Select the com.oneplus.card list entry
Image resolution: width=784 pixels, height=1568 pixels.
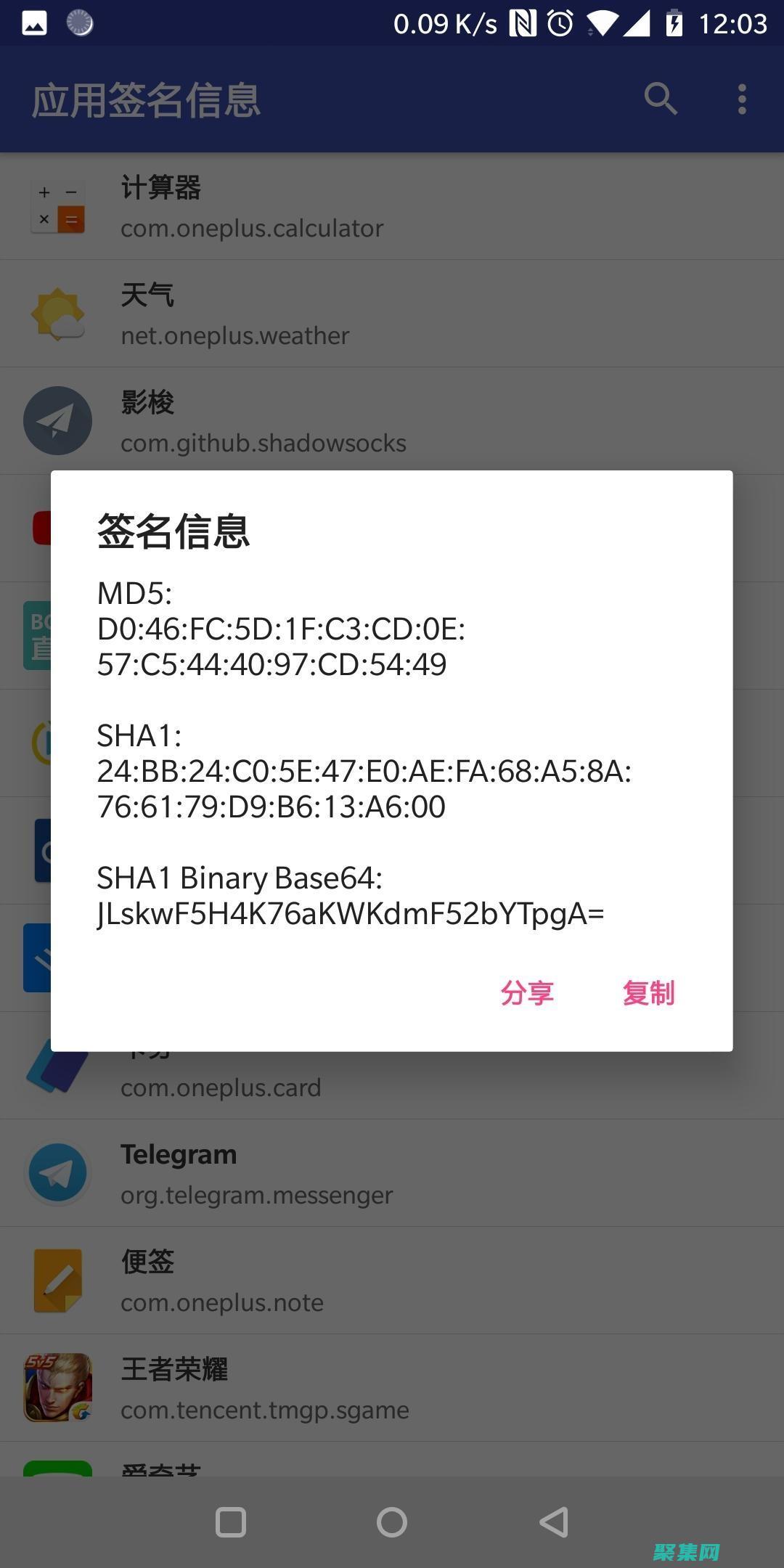click(x=221, y=1087)
